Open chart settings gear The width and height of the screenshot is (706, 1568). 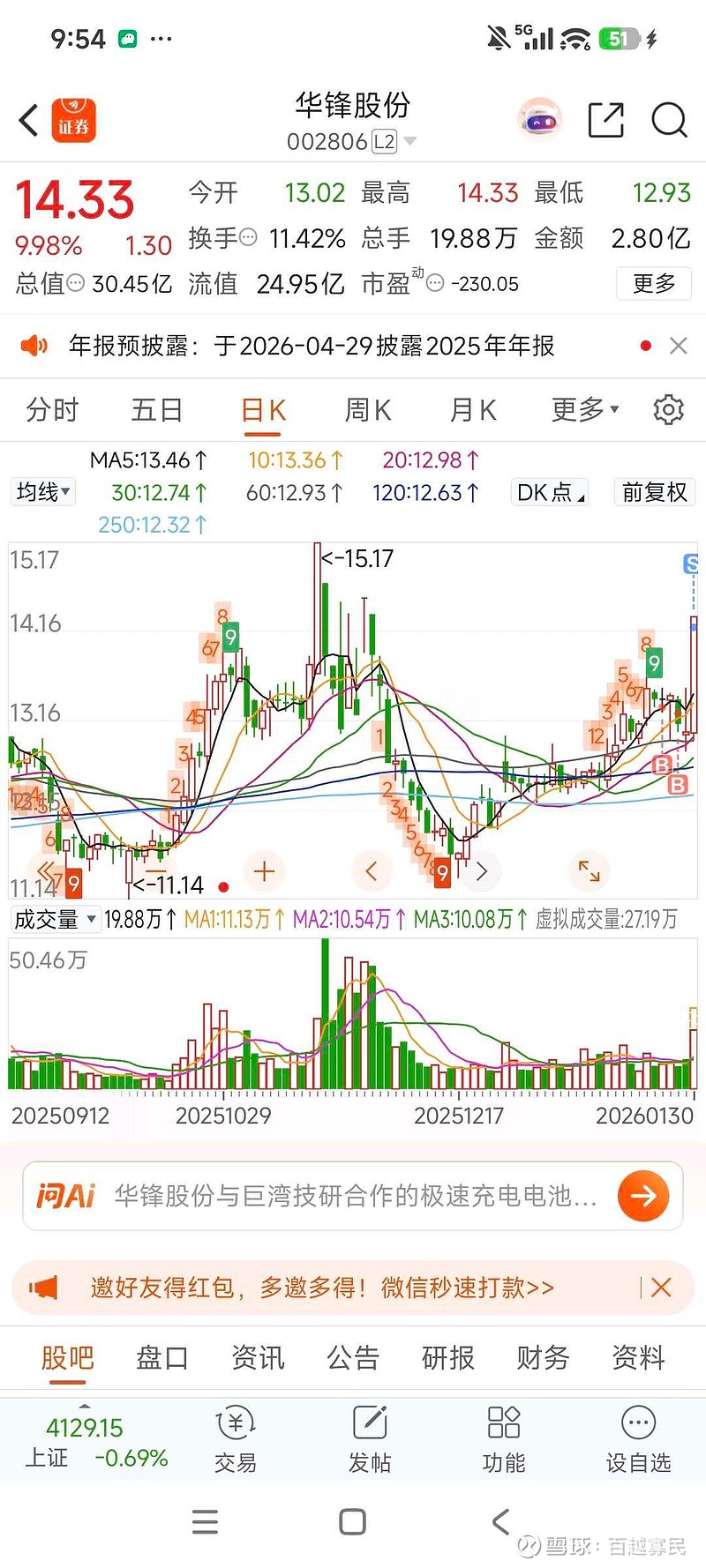click(668, 410)
